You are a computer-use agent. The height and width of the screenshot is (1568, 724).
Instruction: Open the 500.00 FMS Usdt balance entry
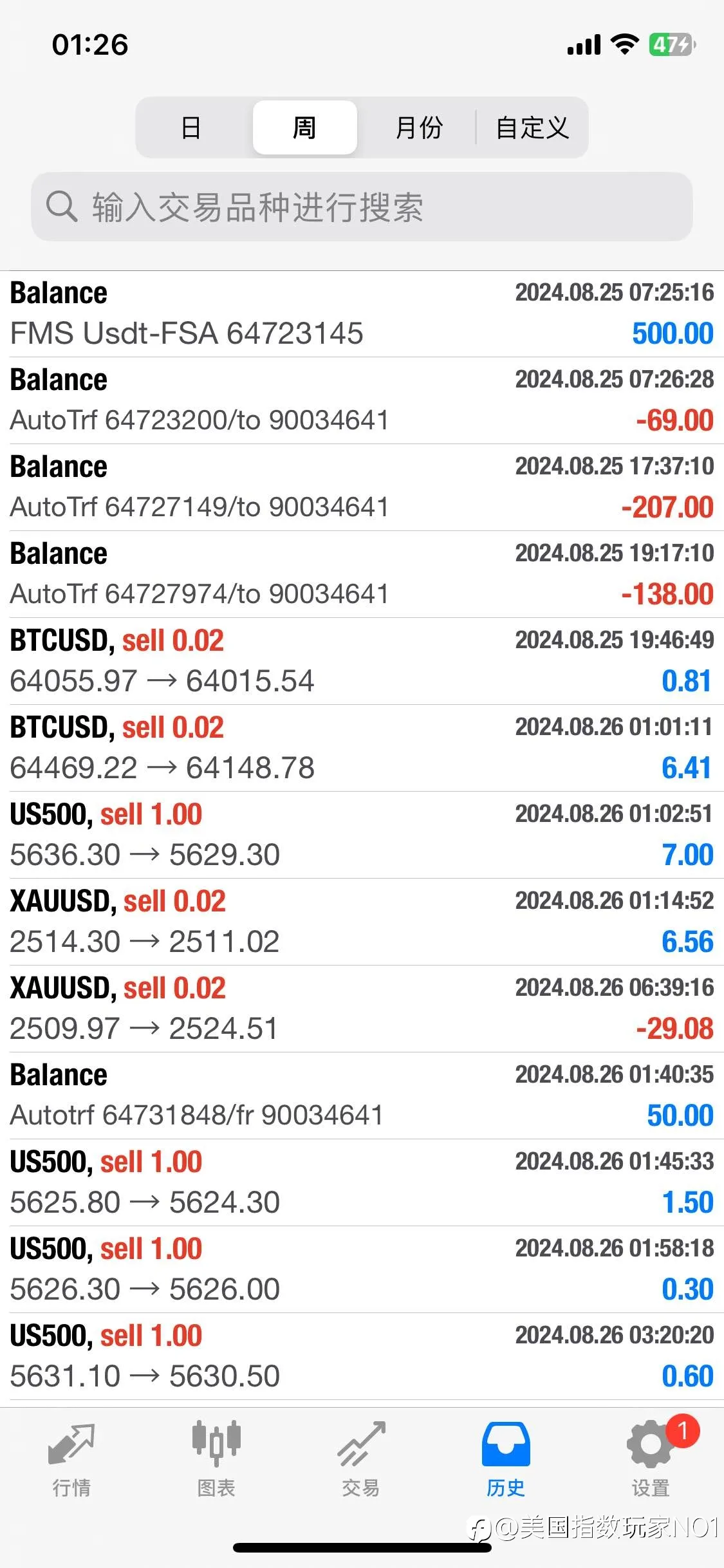pos(362,313)
